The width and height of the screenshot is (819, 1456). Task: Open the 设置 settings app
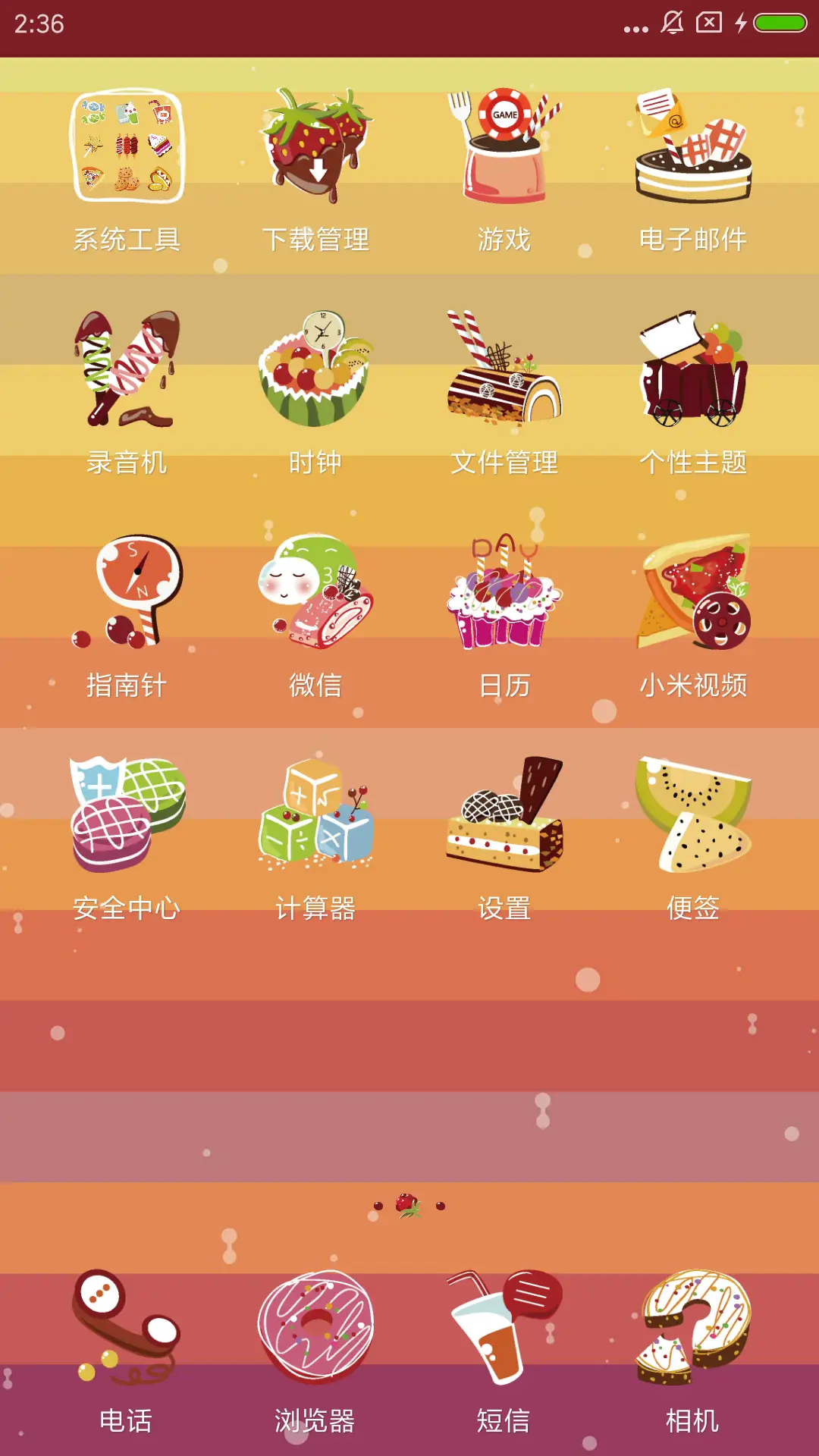point(504,819)
